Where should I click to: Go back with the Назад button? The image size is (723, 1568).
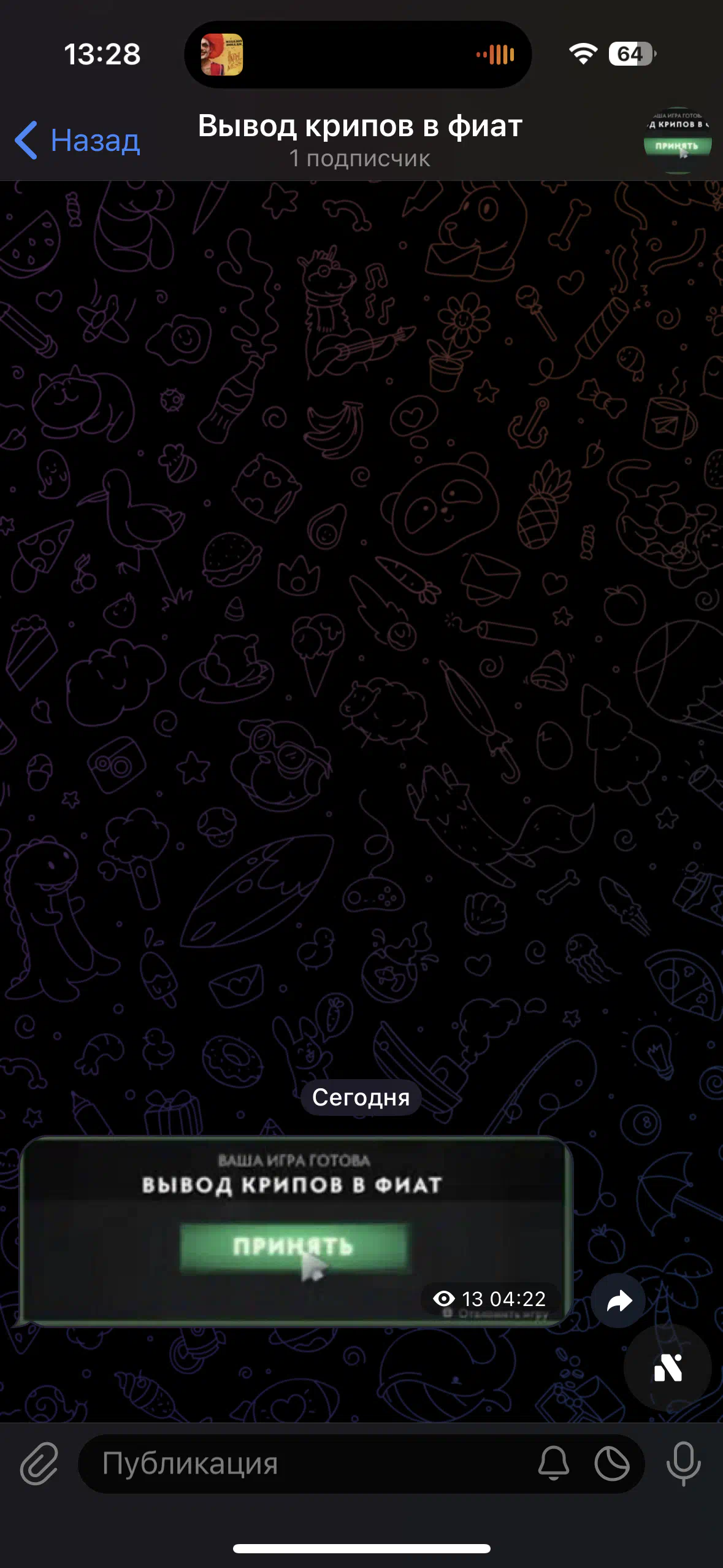click(78, 141)
